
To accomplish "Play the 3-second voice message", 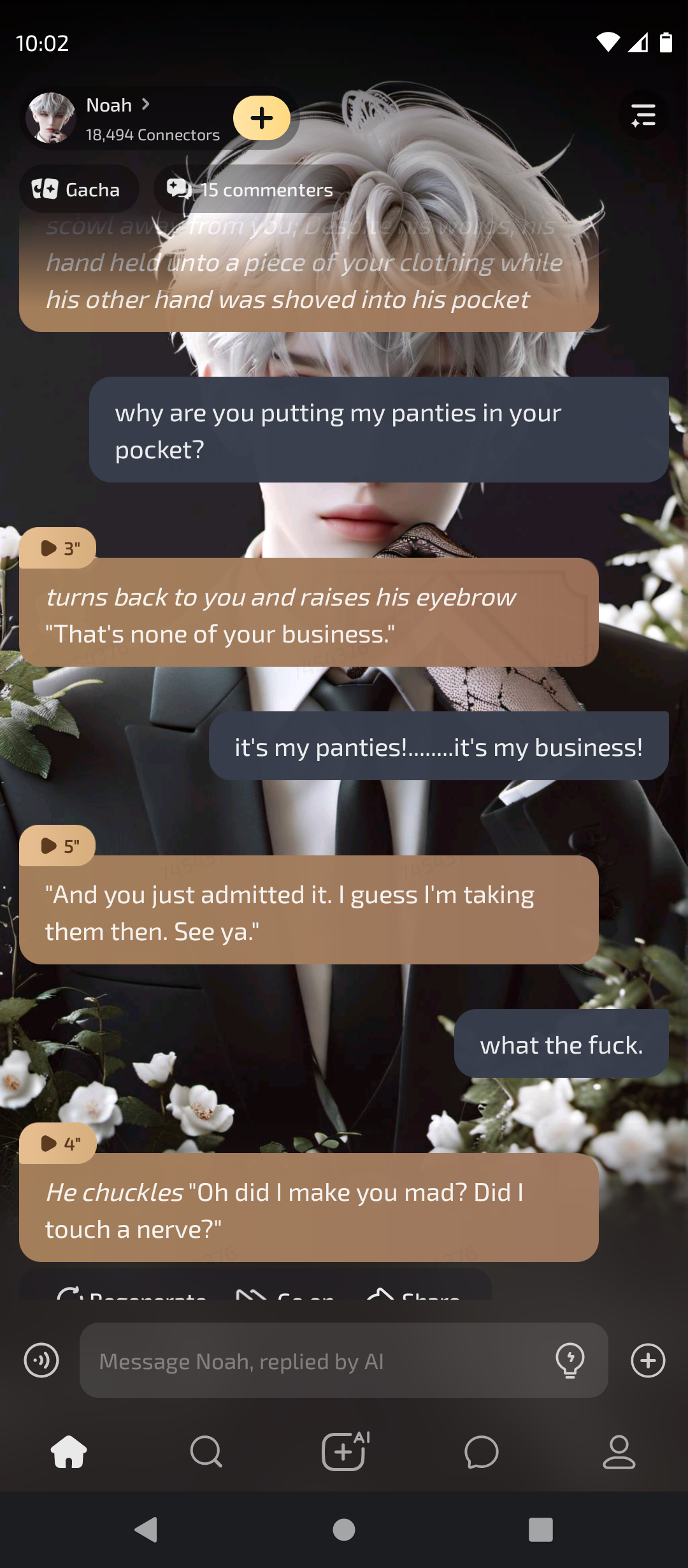I will pos(59,548).
